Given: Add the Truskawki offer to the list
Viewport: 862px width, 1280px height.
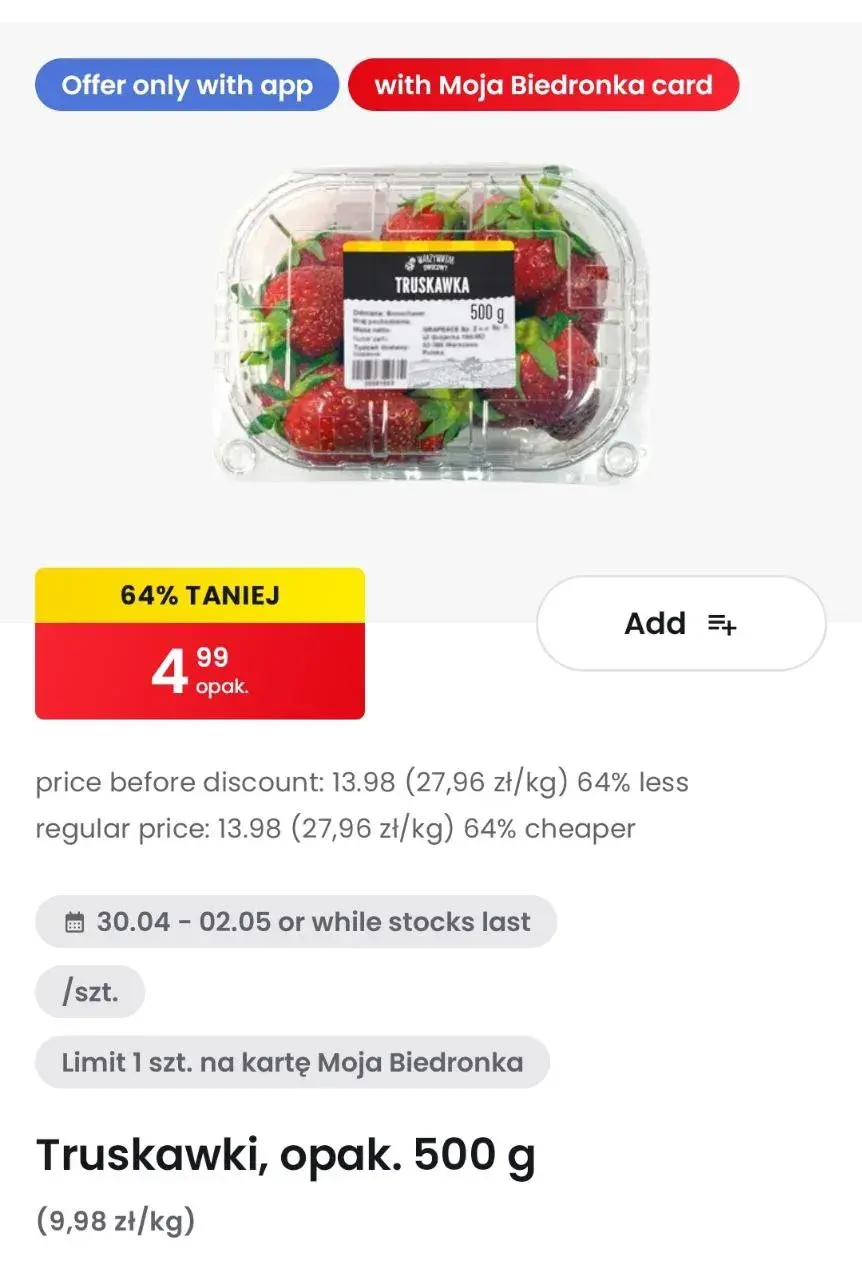Looking at the screenshot, I should click(x=681, y=624).
